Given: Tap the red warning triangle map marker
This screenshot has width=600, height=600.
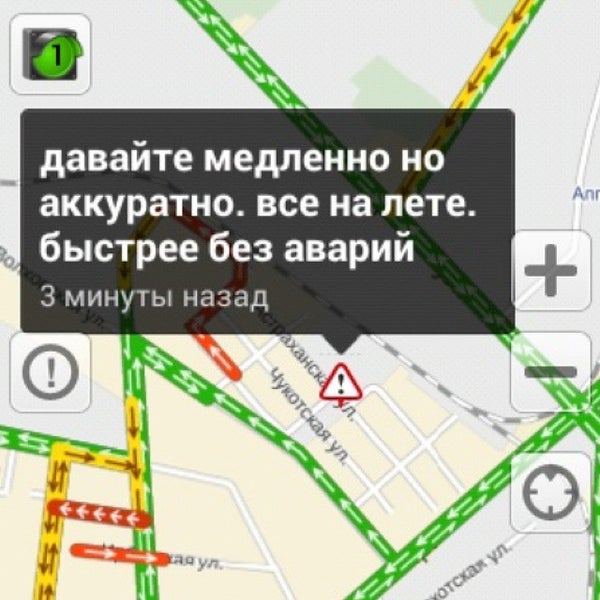Looking at the screenshot, I should [x=345, y=381].
